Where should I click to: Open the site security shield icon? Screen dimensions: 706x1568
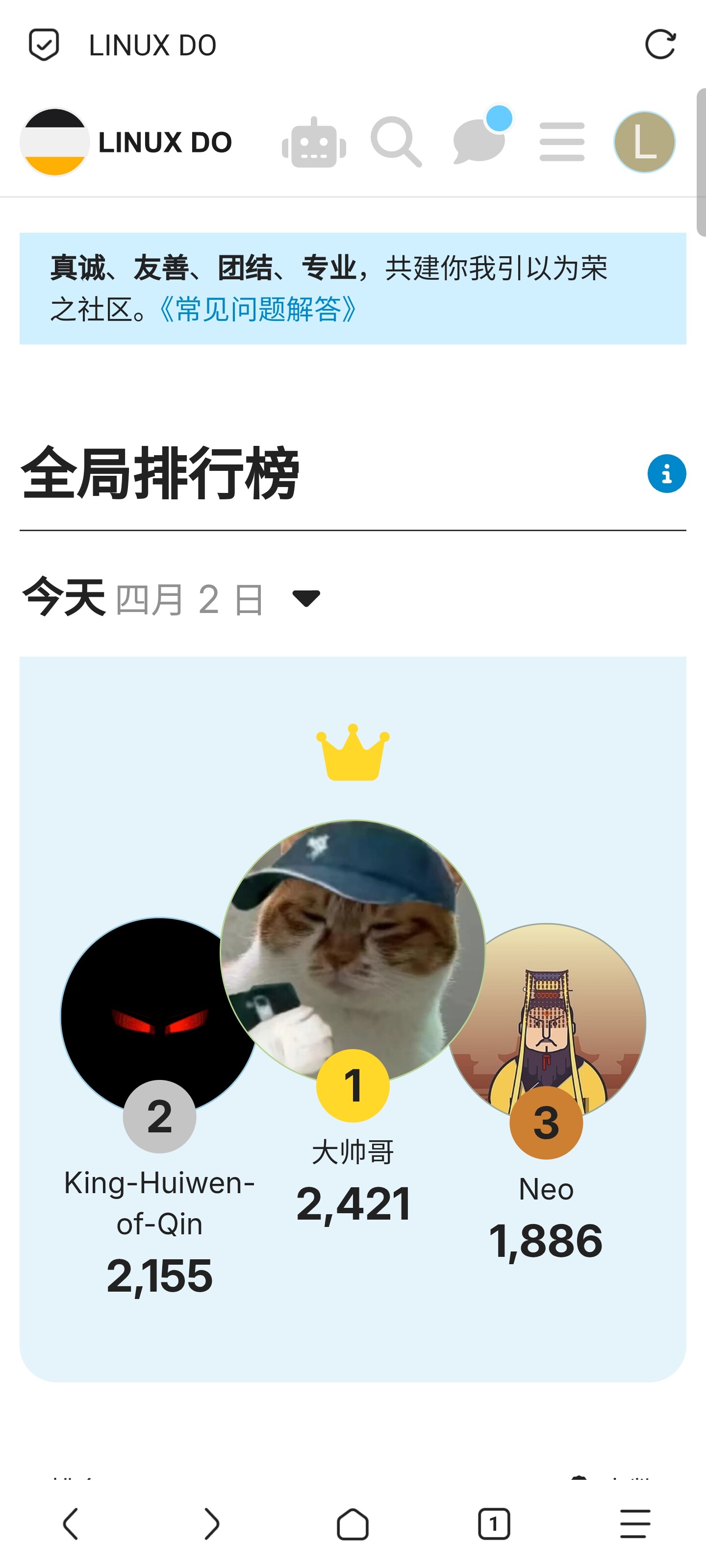(x=44, y=45)
